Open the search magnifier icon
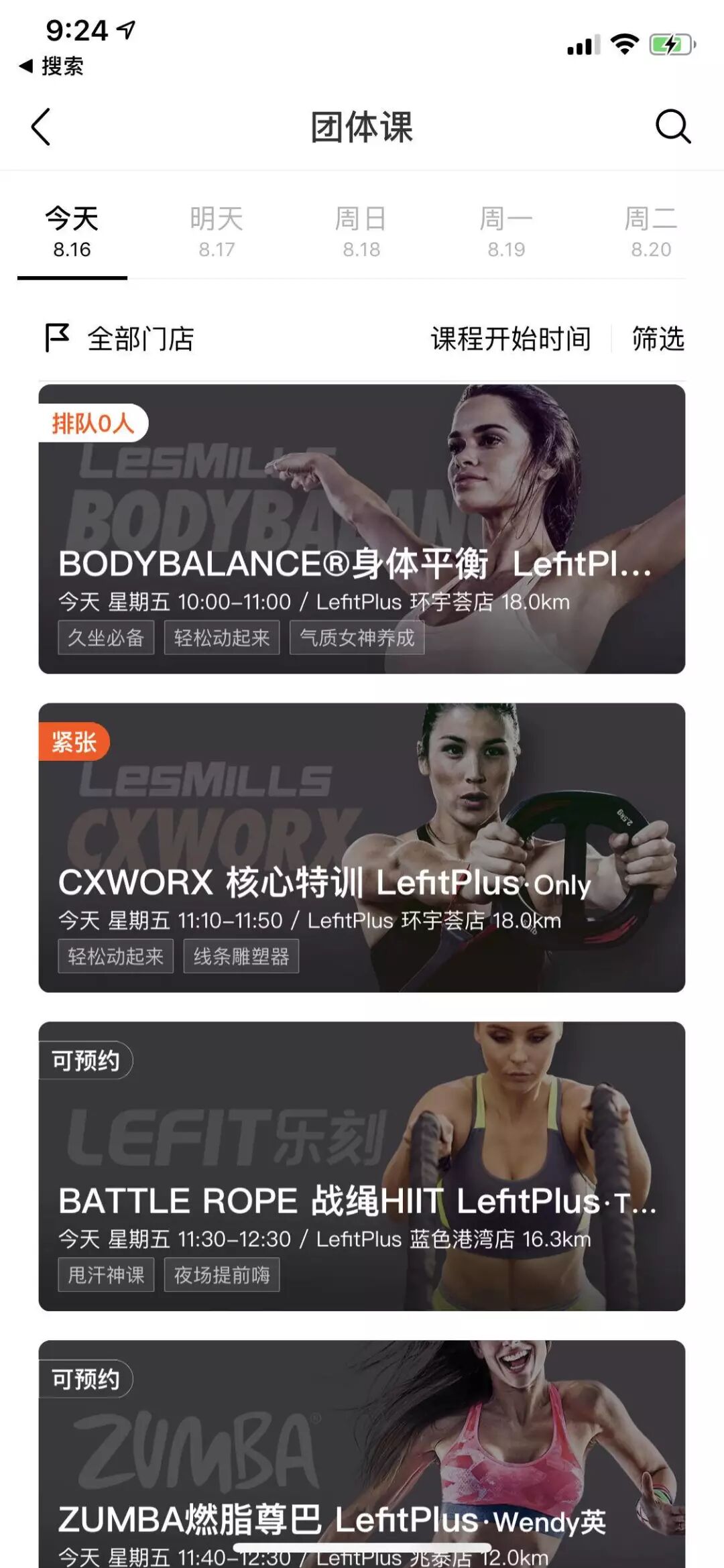724x1568 pixels. (672, 127)
